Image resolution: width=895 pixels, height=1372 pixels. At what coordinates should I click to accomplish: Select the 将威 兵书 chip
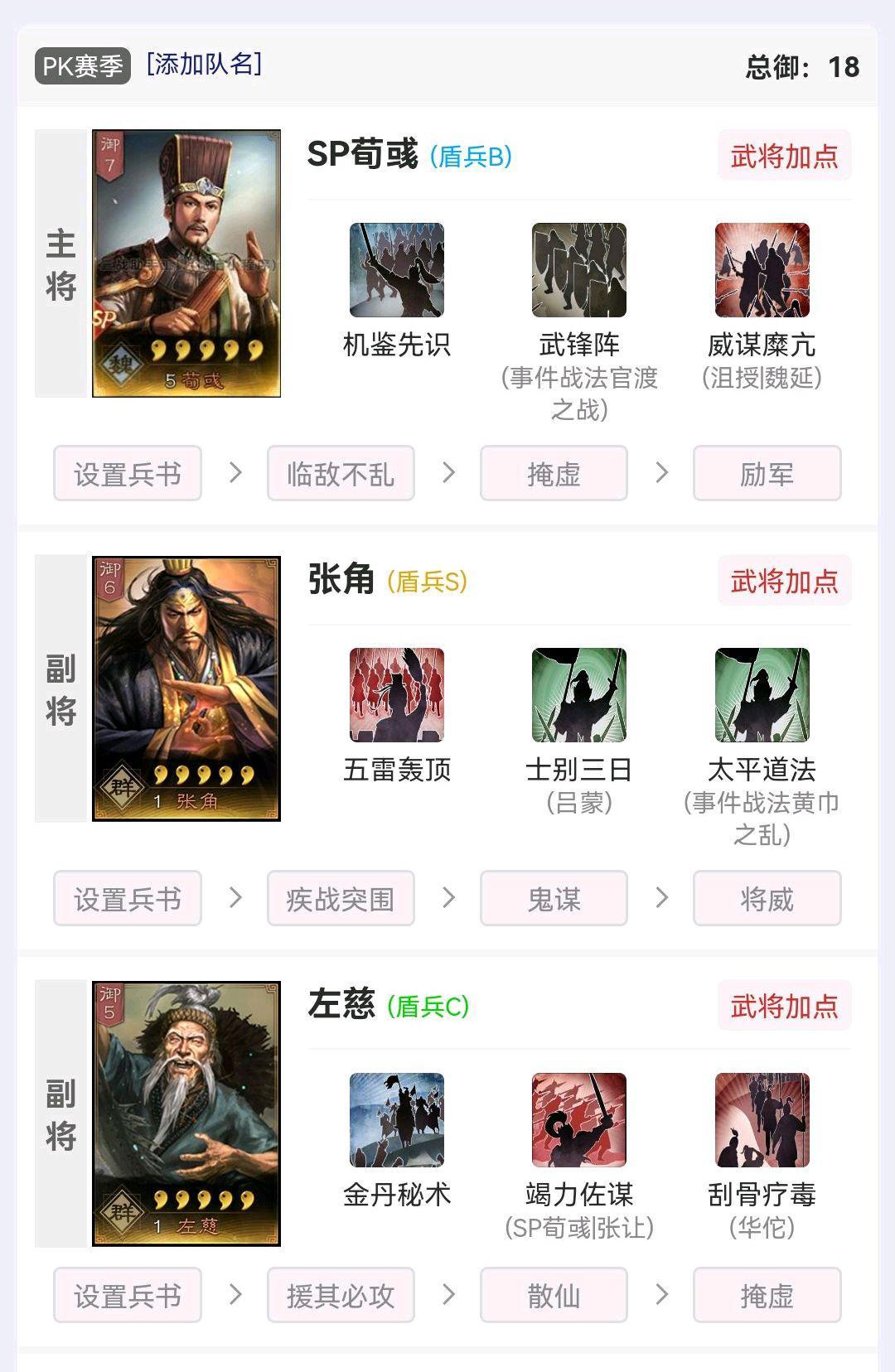pos(767,899)
